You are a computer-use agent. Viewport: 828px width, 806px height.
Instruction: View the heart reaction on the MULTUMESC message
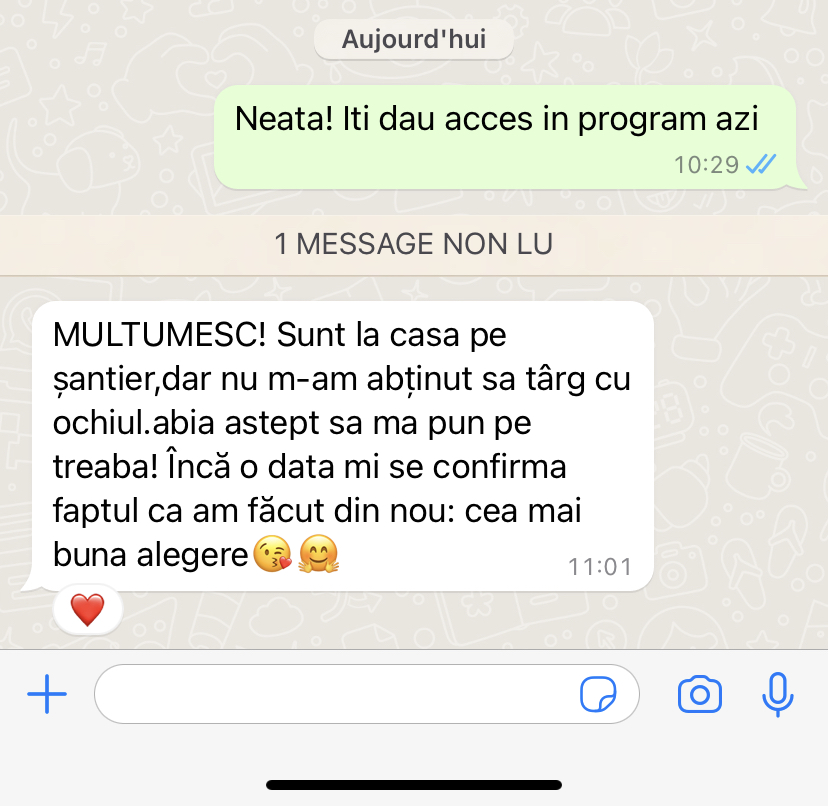[88, 609]
